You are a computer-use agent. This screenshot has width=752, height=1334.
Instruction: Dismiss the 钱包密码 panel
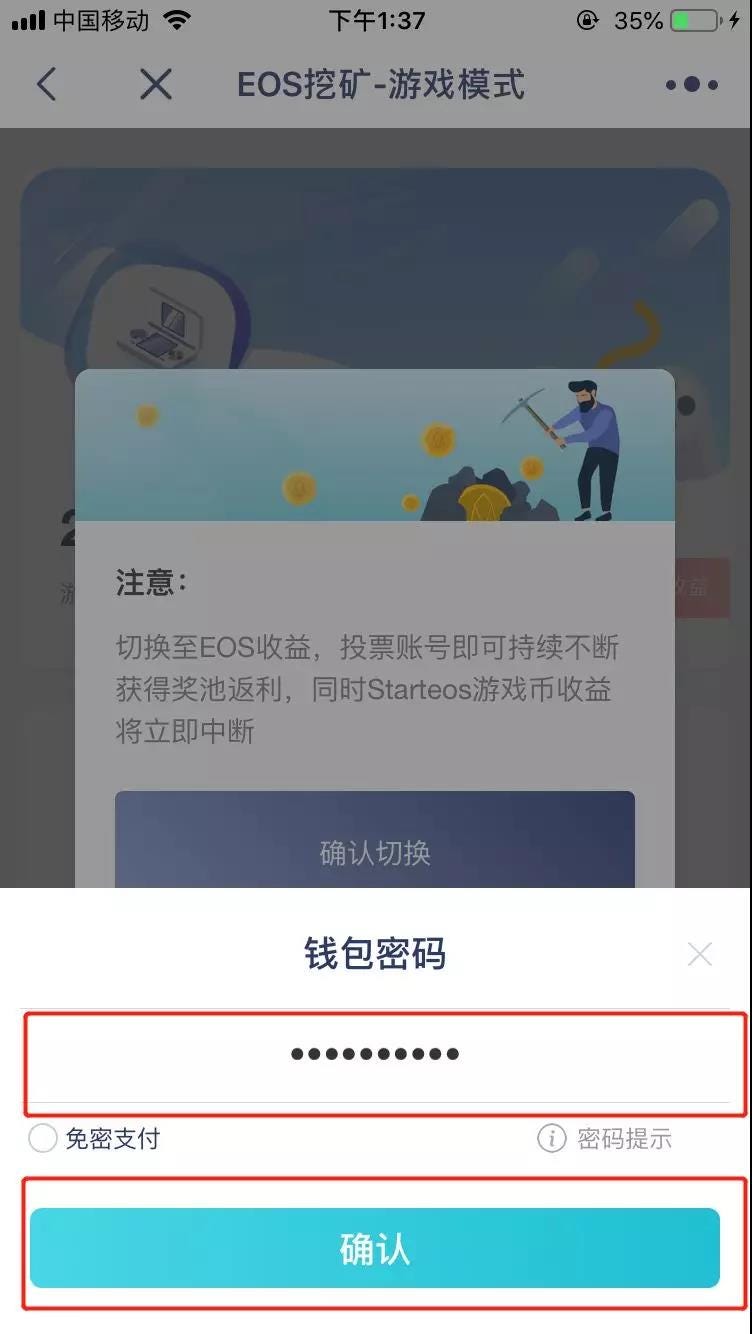pos(699,954)
